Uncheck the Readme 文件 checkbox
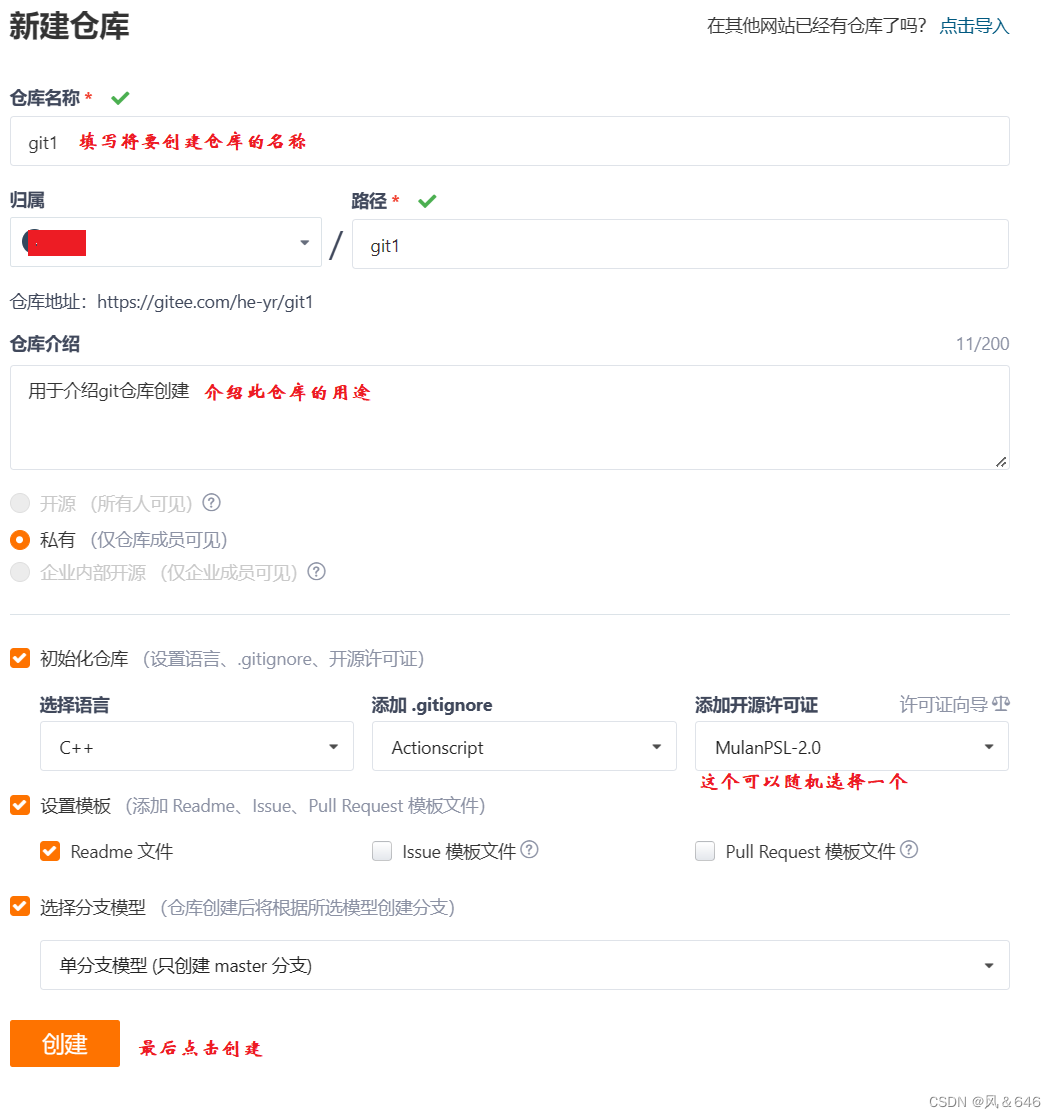Image resolution: width=1056 pixels, height=1118 pixels. tap(50, 851)
